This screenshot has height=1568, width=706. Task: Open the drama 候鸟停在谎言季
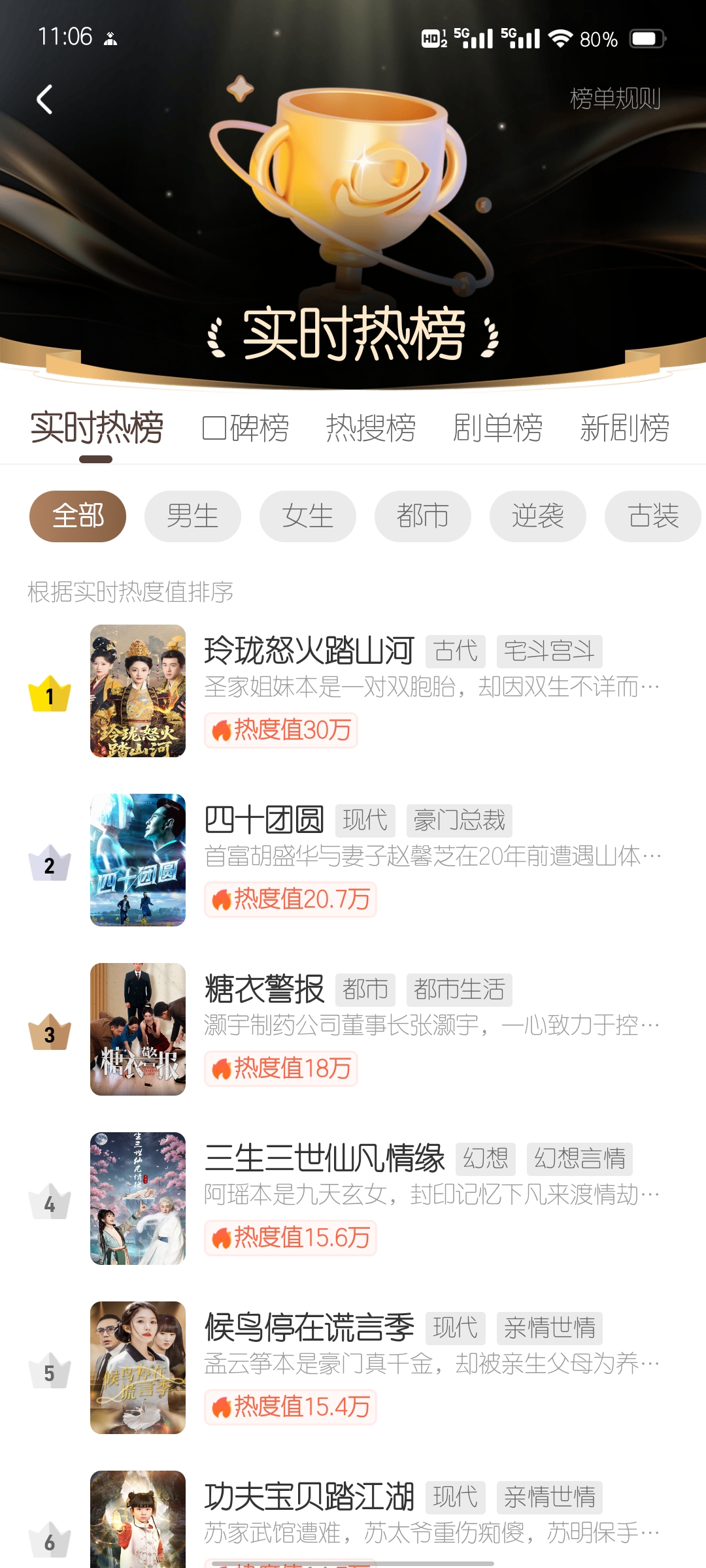coord(309,1328)
